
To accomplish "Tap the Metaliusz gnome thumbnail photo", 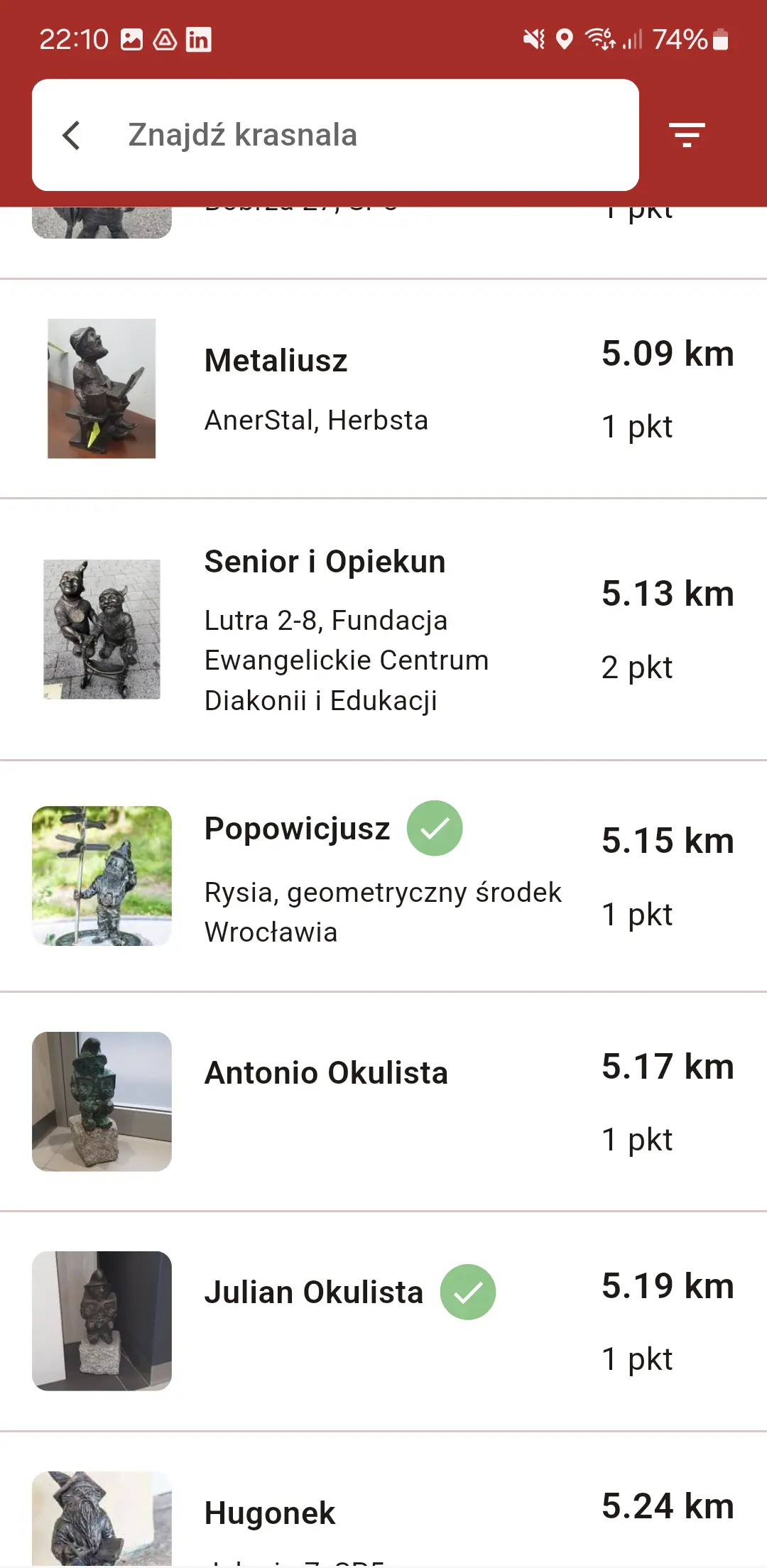I will 102,387.
